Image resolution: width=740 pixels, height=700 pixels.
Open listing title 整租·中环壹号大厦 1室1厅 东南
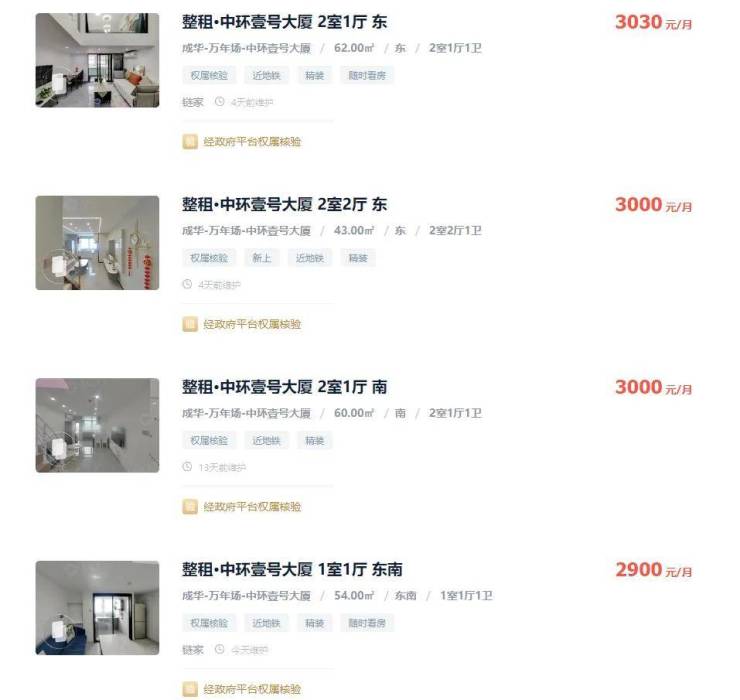291,569
